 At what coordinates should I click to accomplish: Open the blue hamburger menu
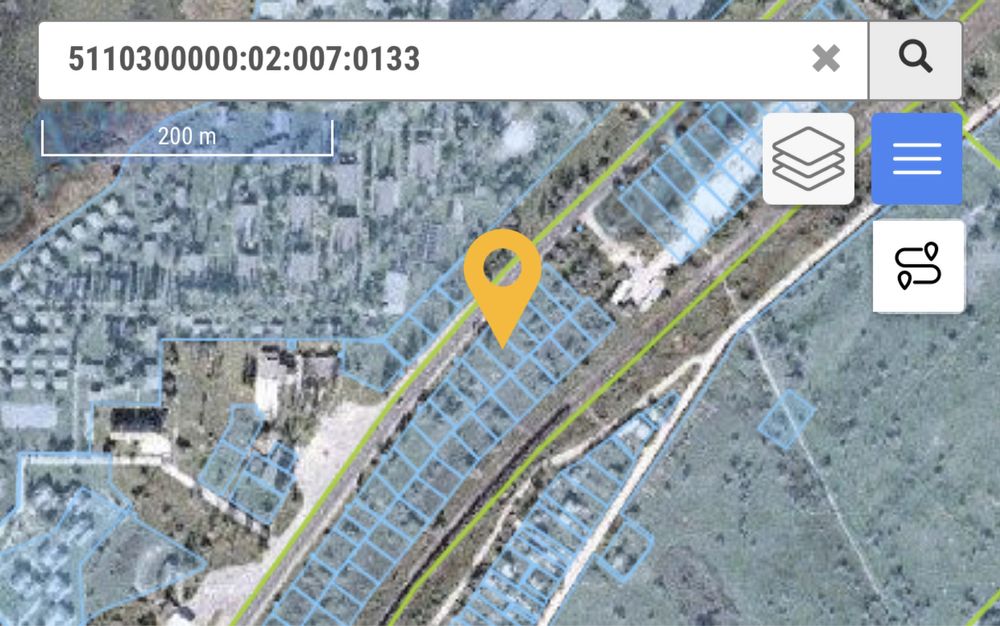(917, 158)
